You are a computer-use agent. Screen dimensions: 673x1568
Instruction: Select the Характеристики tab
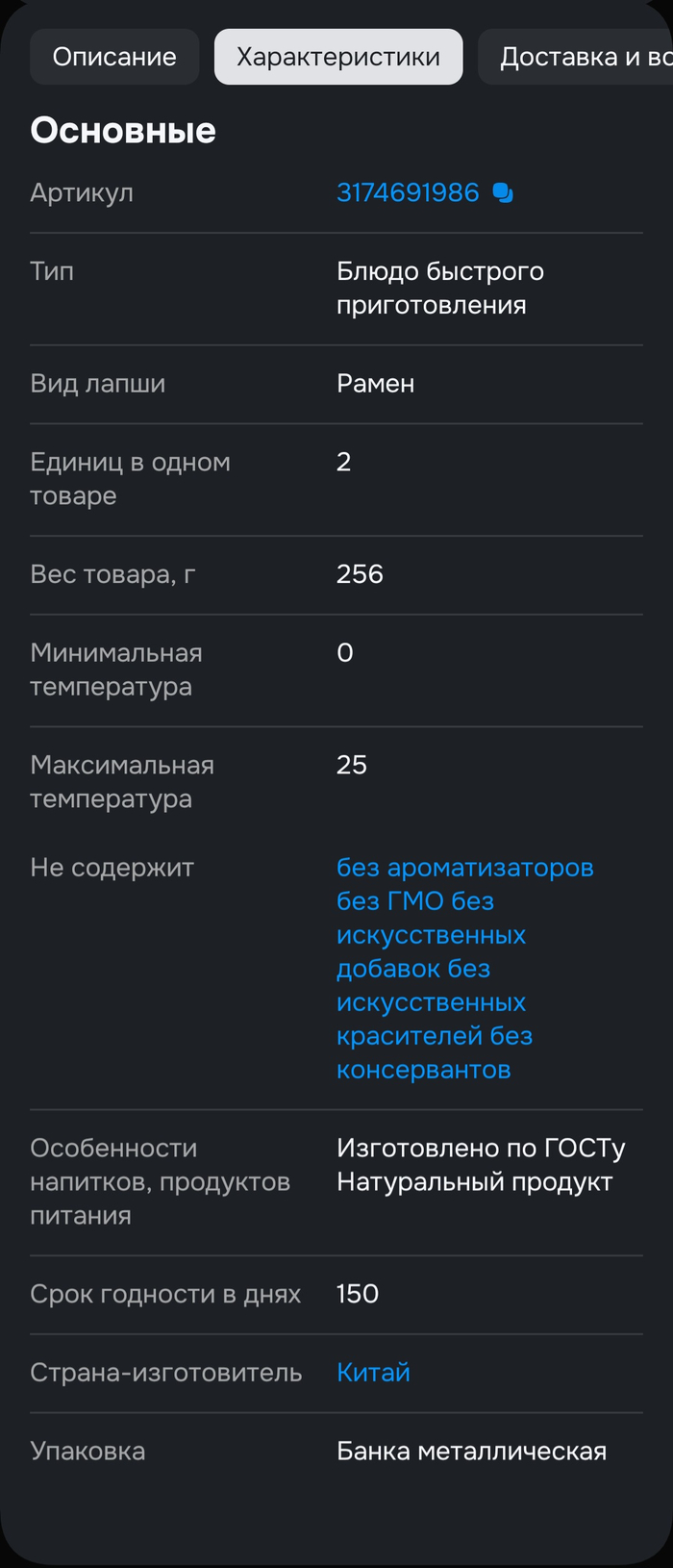coord(338,57)
